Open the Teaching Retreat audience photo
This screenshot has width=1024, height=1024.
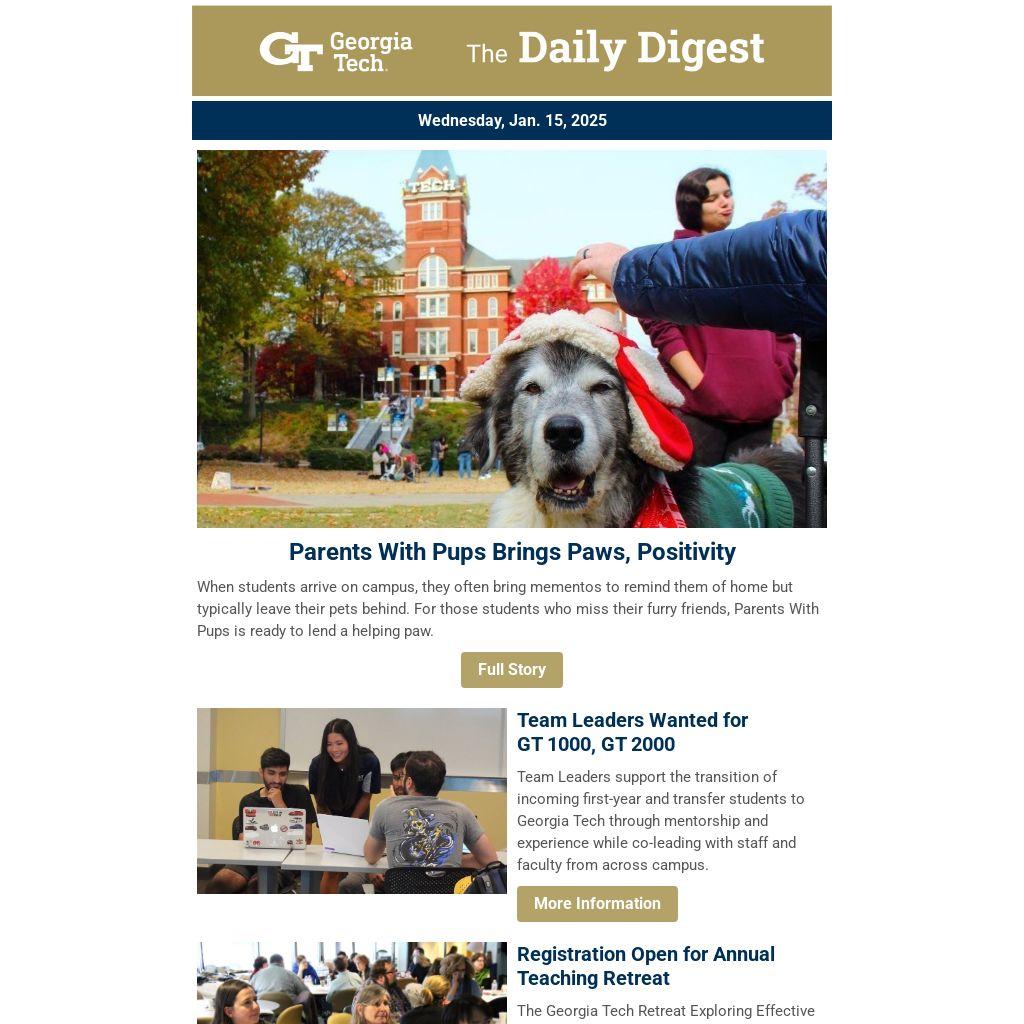tap(352, 983)
